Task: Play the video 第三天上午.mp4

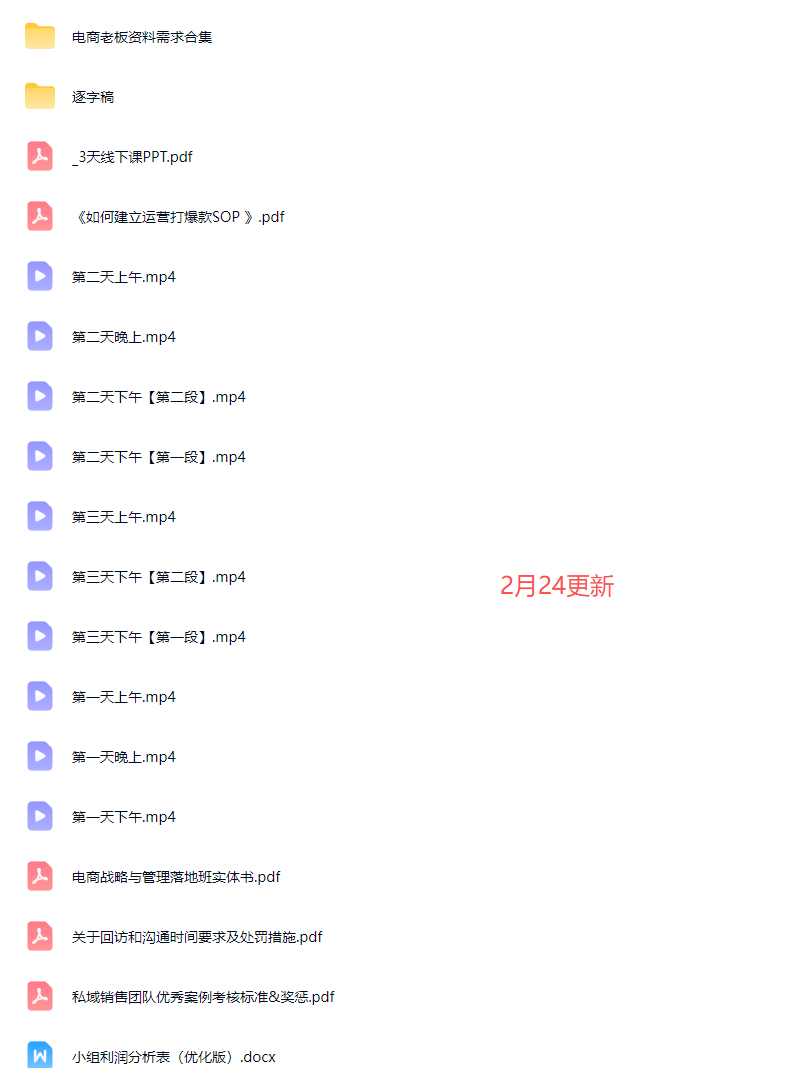Action: tap(123, 517)
